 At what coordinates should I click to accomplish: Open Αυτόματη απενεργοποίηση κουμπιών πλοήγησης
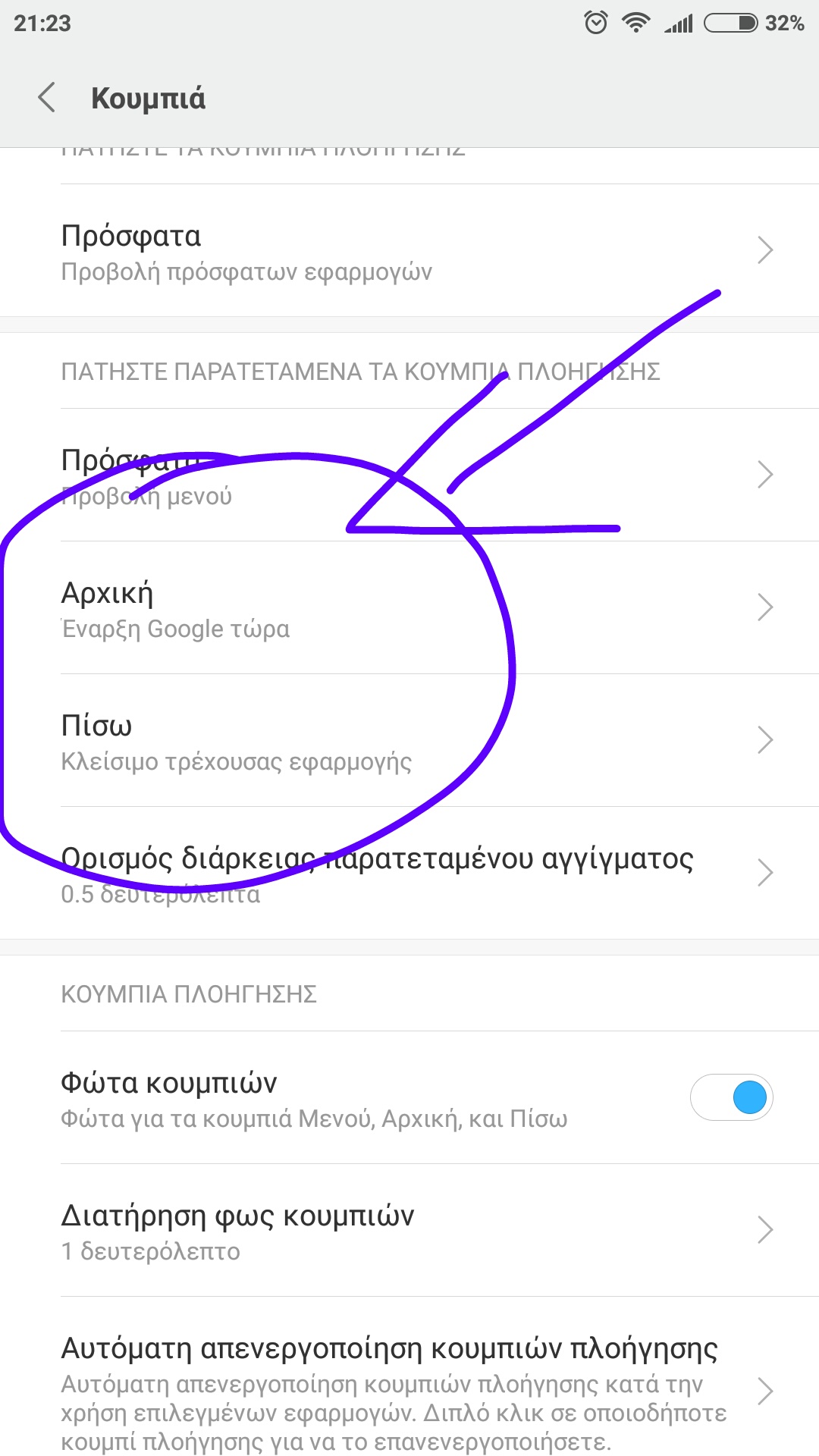pos(409,1392)
